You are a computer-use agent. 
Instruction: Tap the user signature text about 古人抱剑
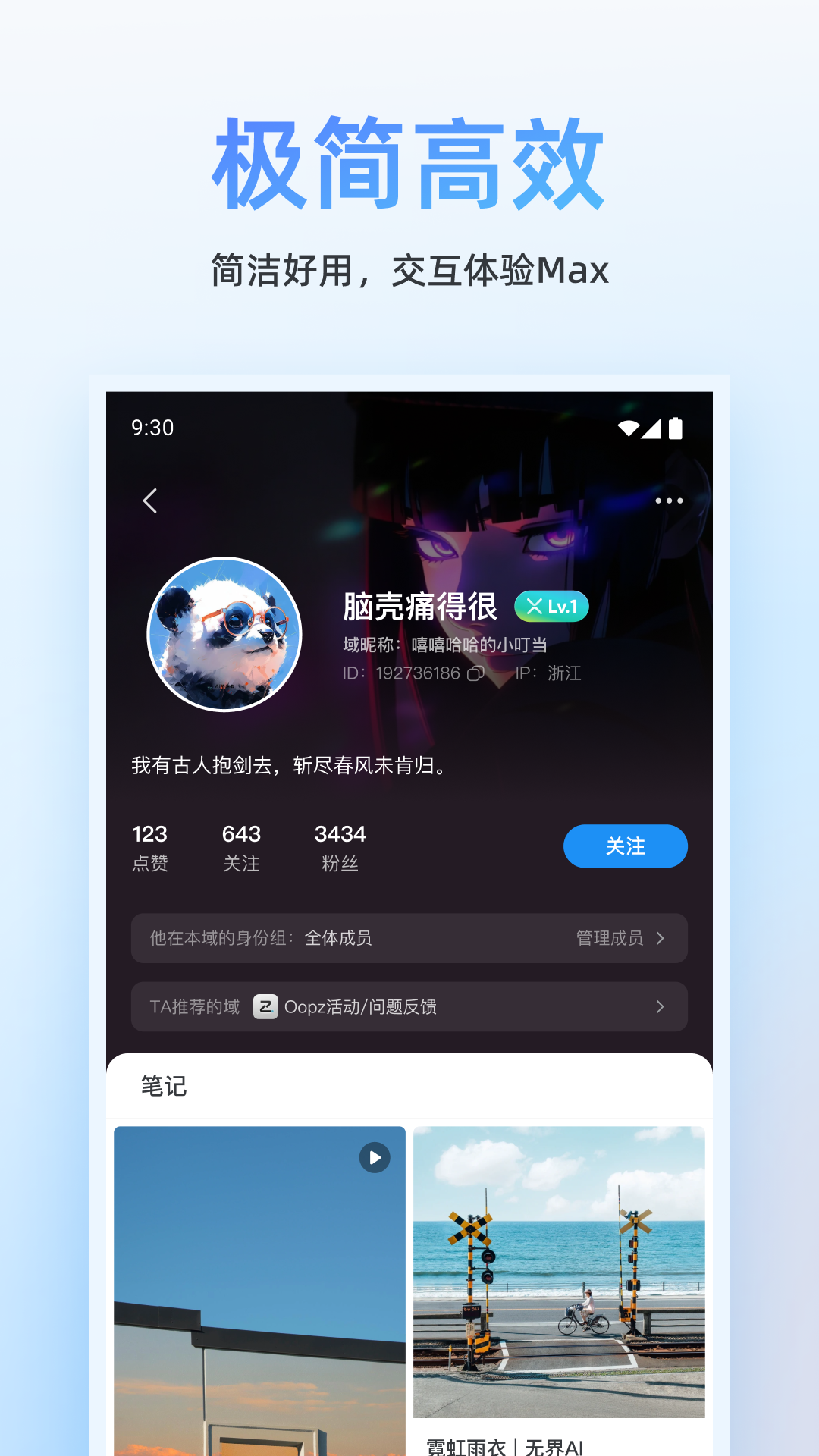tap(288, 766)
